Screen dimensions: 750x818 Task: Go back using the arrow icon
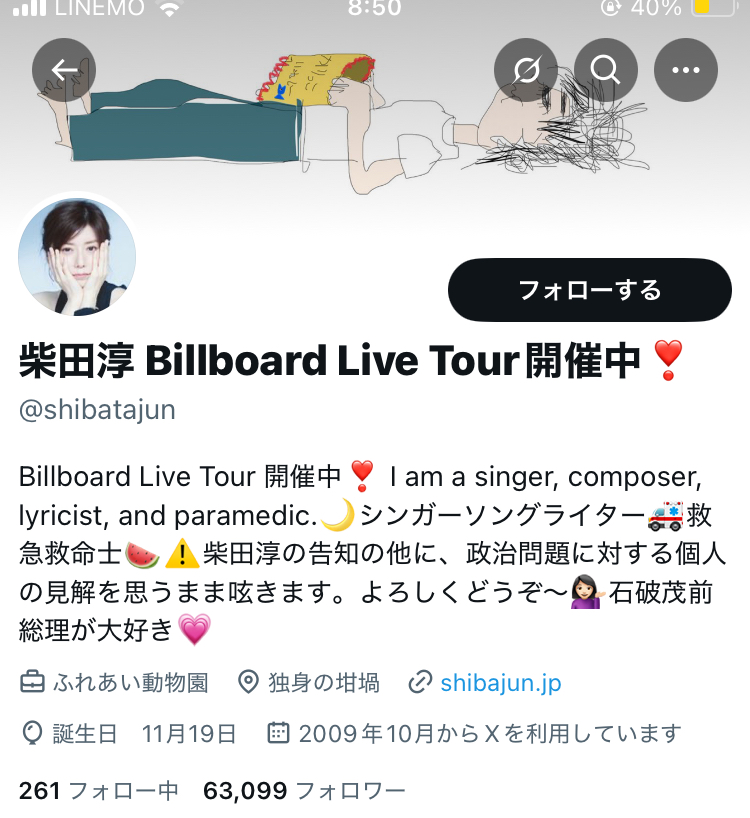(x=64, y=70)
